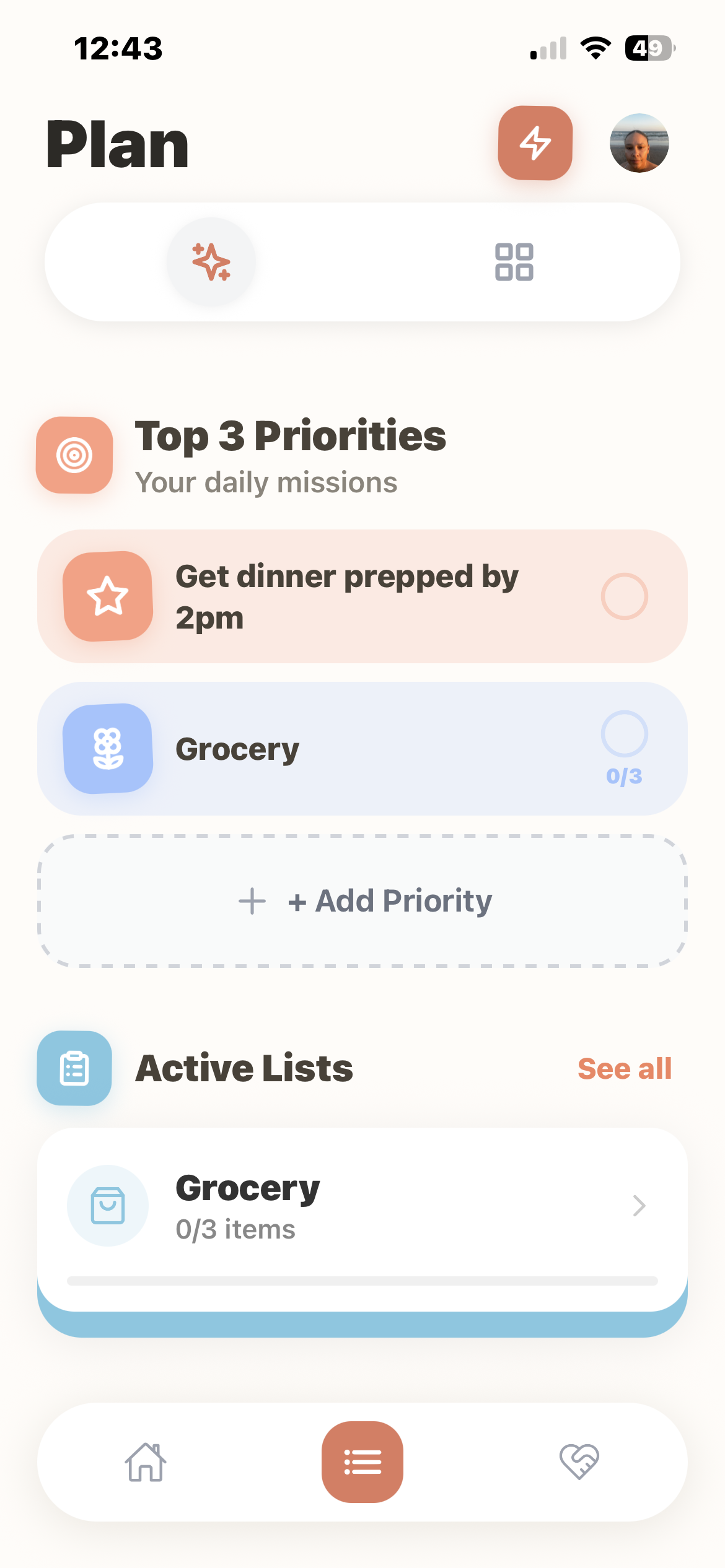This screenshot has width=725, height=1568.
Task: Tap the lightning bolt quick action icon
Action: coord(535,142)
